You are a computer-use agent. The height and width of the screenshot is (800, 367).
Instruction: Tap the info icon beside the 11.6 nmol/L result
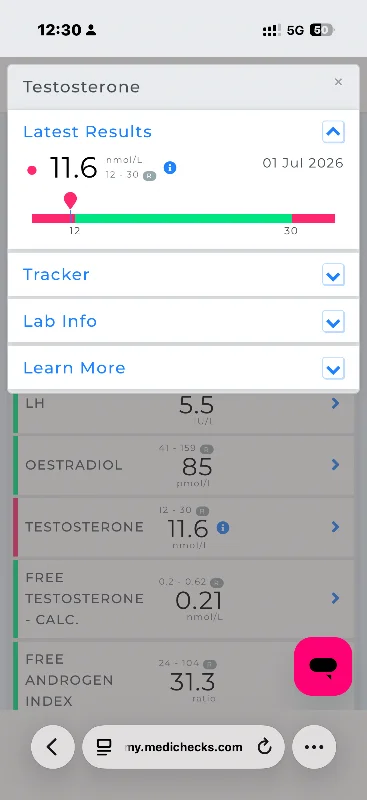pos(170,167)
